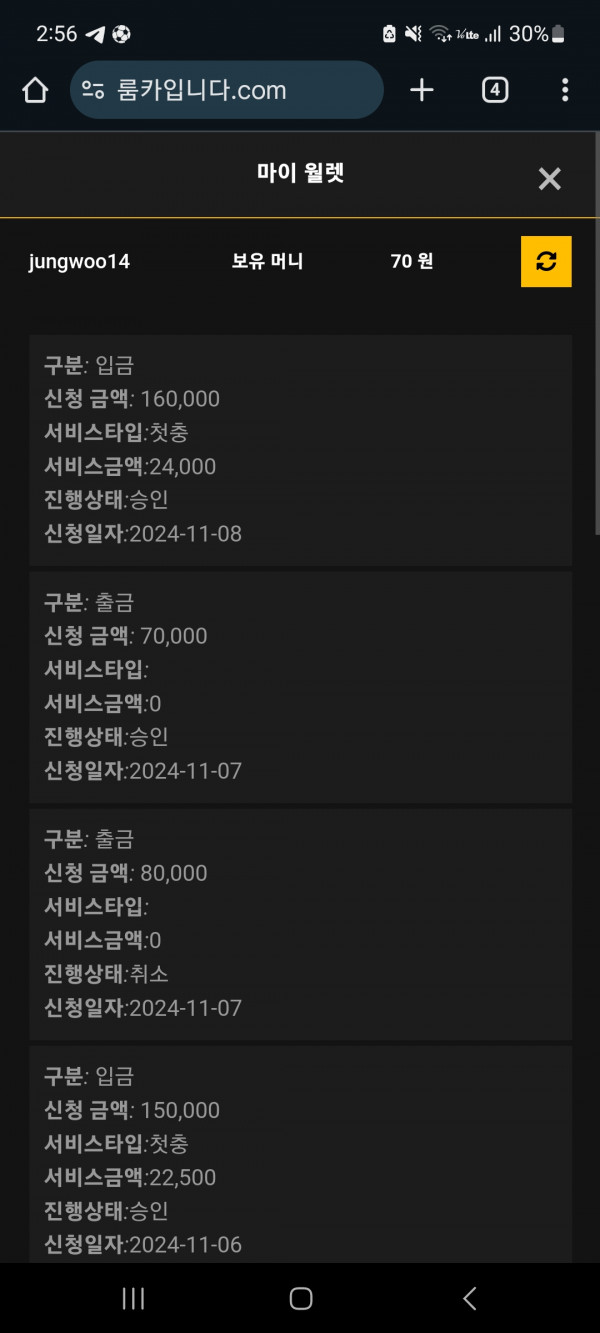The height and width of the screenshot is (1333, 600).
Task: Open the browser overflow menu
Action: pyautogui.click(x=565, y=90)
